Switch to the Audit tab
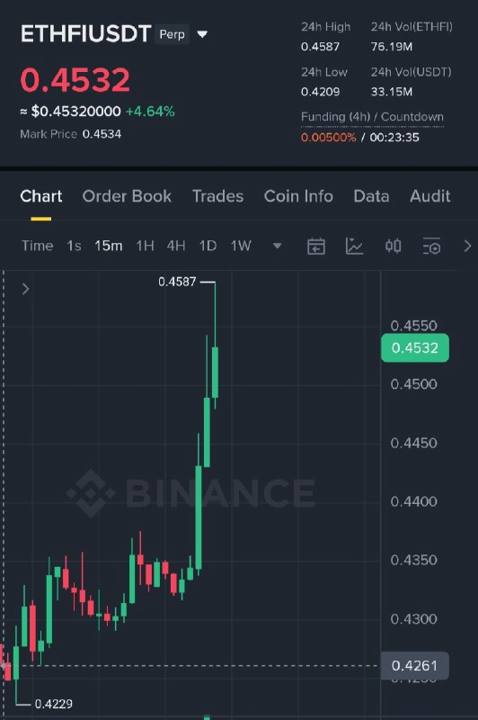478x720 pixels. coord(430,196)
